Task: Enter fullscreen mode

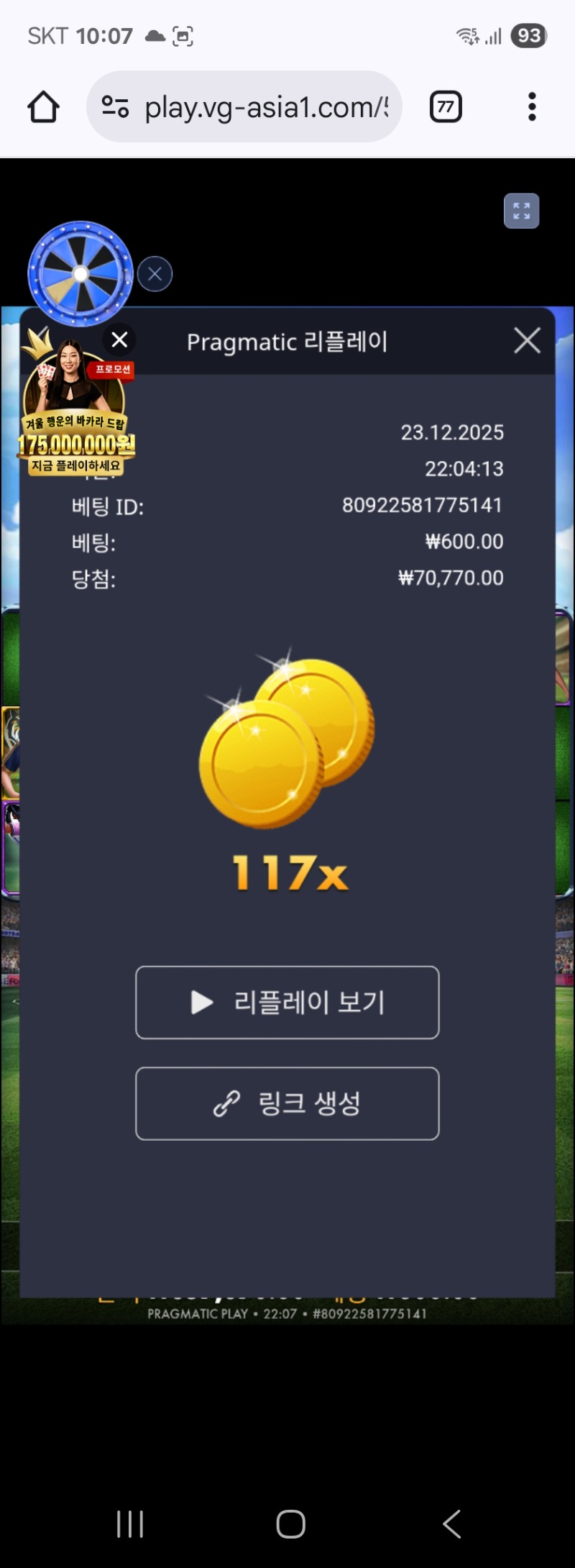Action: [x=521, y=211]
